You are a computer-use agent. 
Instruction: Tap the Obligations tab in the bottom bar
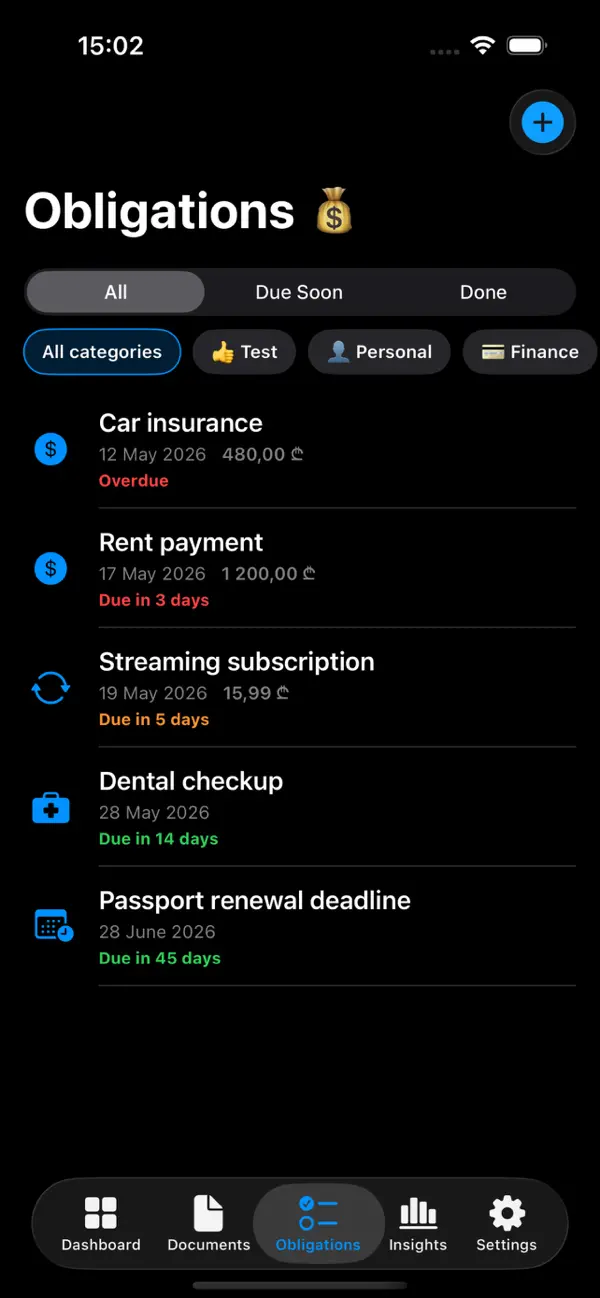(318, 1224)
